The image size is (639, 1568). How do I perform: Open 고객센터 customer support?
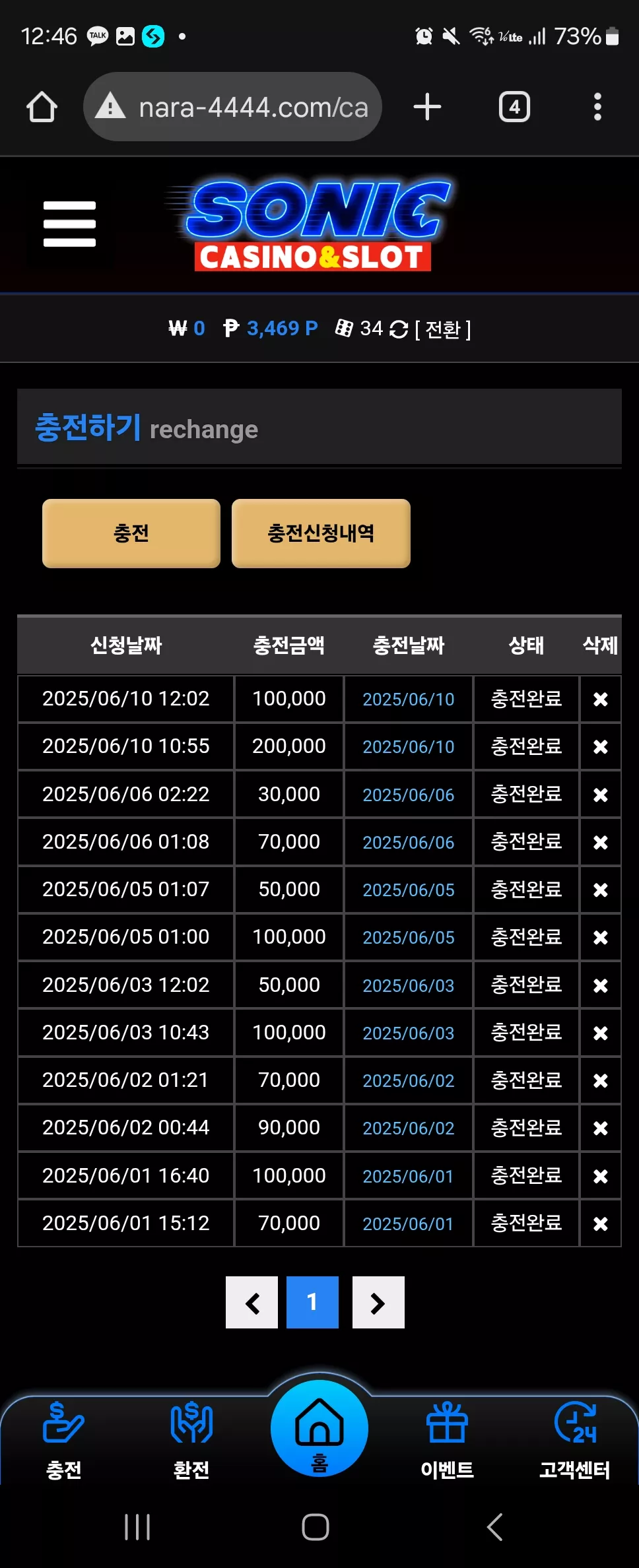coord(575,1441)
